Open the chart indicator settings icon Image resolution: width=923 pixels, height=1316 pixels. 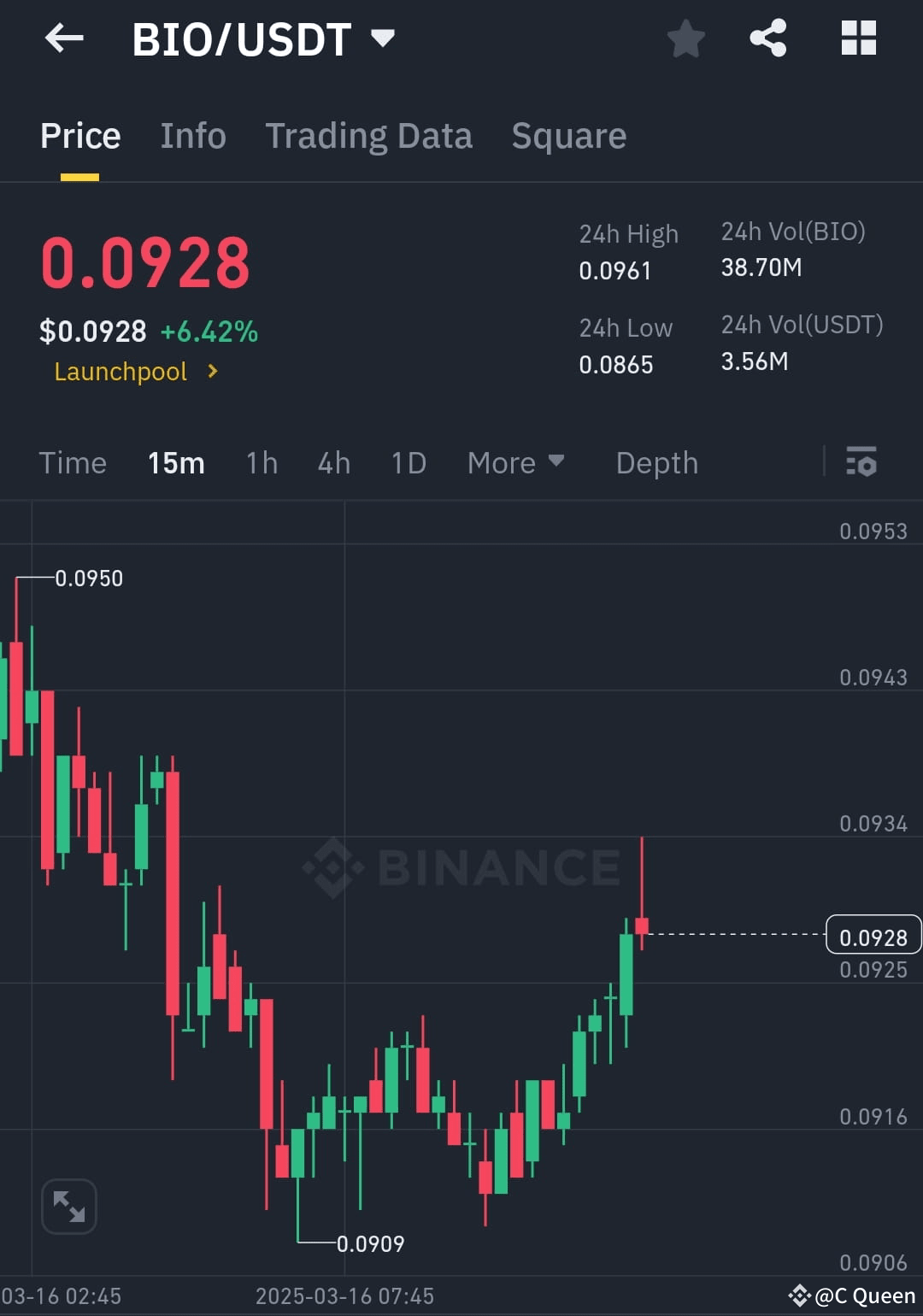(x=861, y=462)
